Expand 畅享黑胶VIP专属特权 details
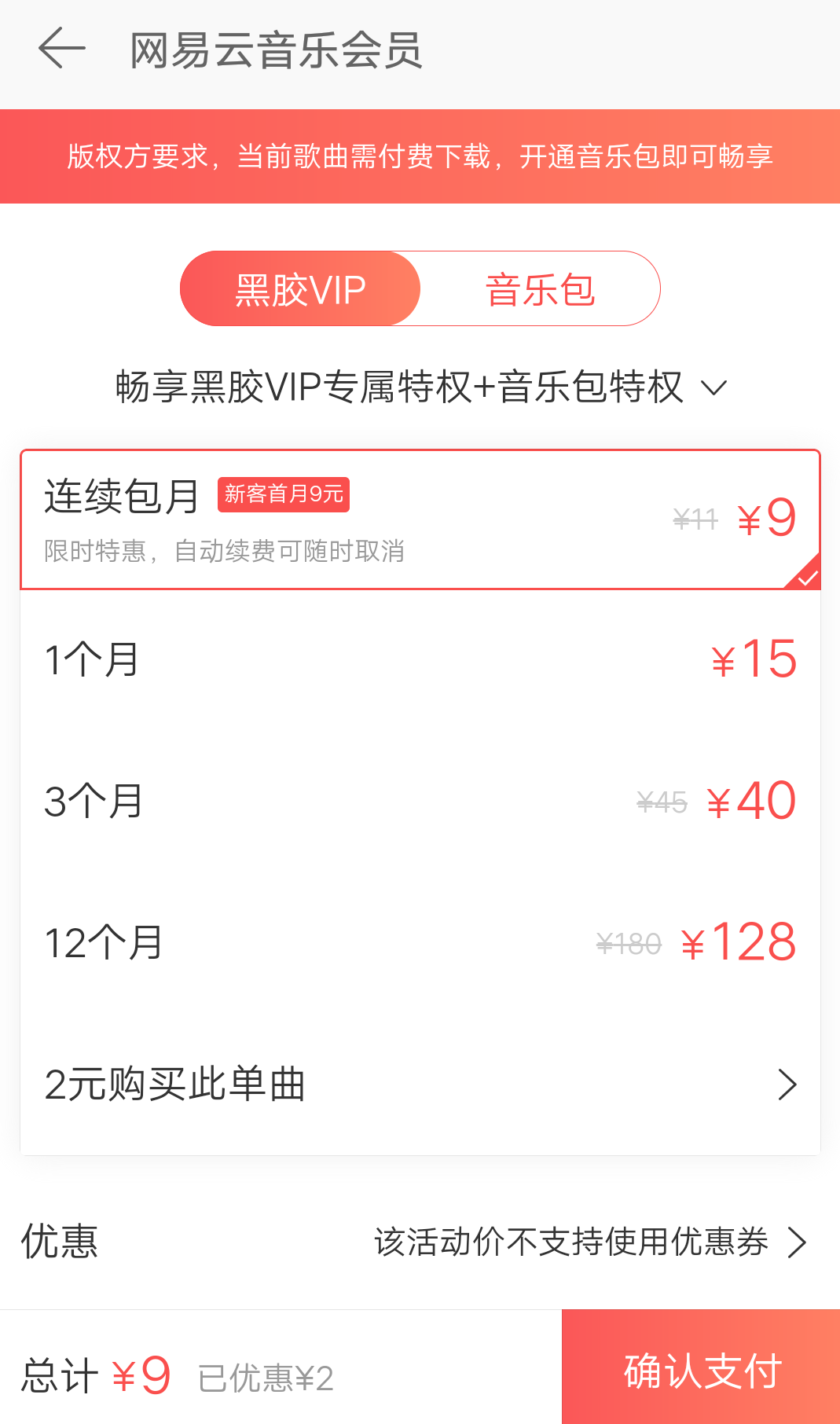Screen dimensions: 840x1424 pos(420,387)
